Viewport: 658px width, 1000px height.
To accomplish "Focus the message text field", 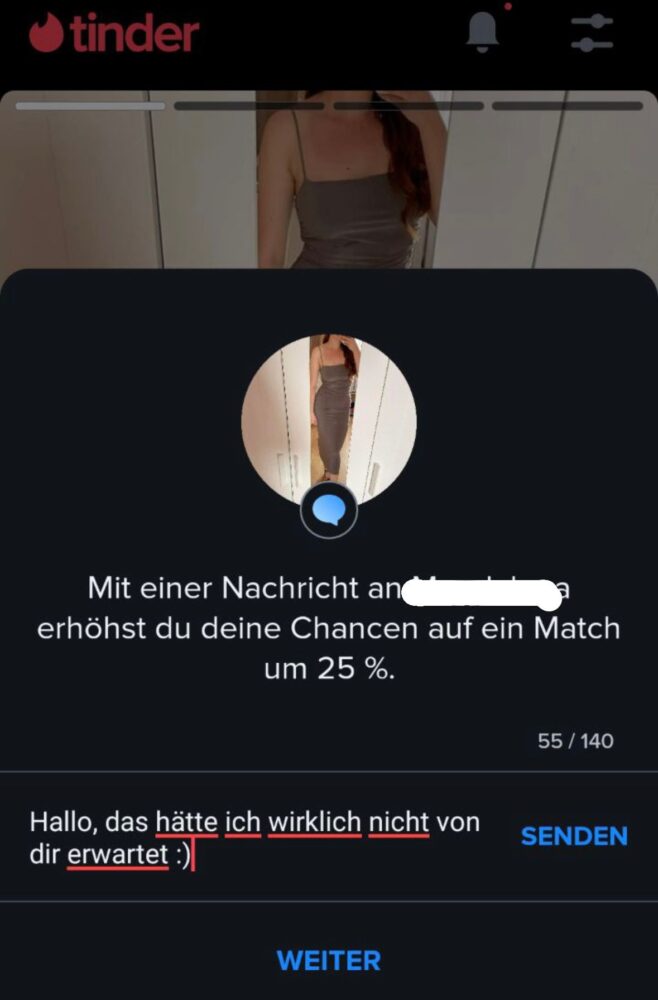I will (260, 838).
